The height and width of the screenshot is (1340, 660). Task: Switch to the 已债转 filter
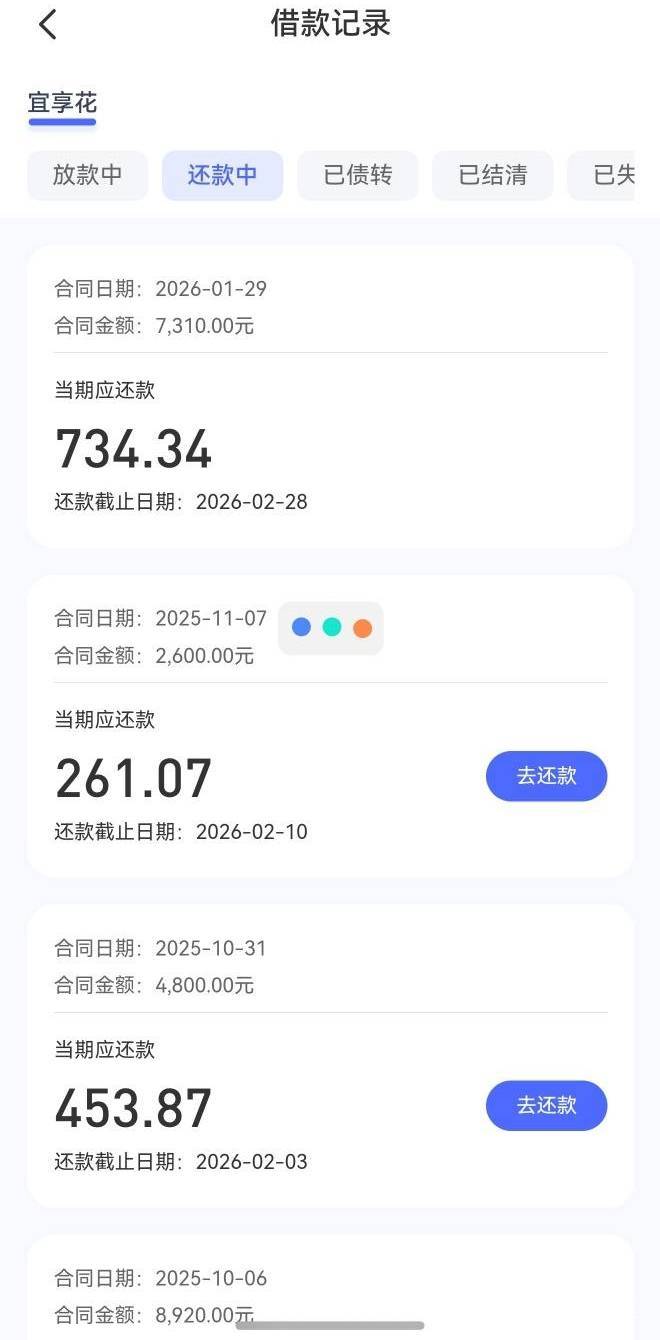(x=358, y=175)
